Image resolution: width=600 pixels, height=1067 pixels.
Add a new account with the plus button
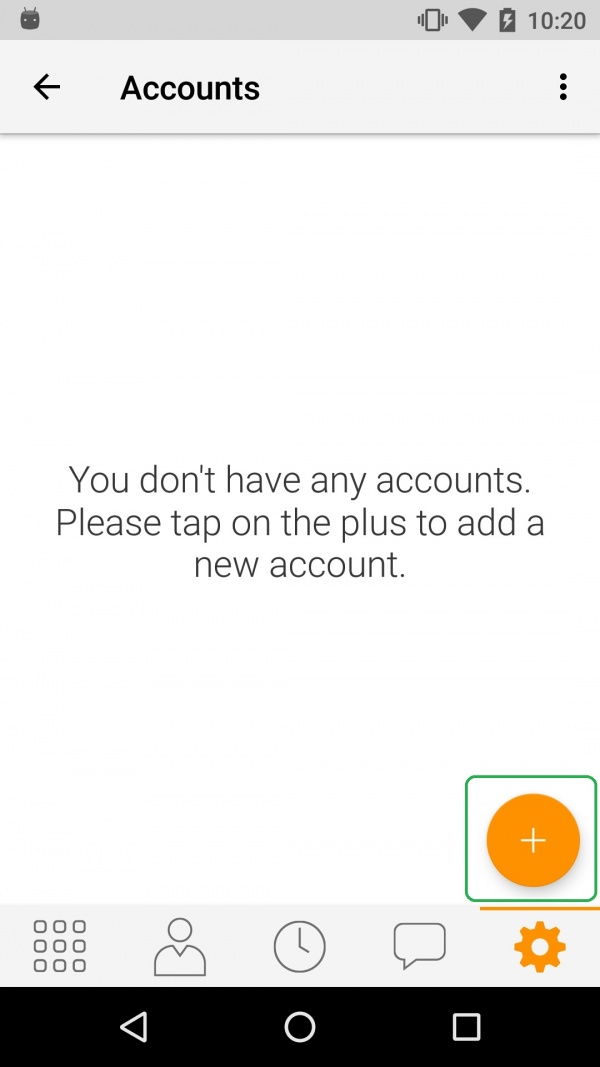(533, 840)
